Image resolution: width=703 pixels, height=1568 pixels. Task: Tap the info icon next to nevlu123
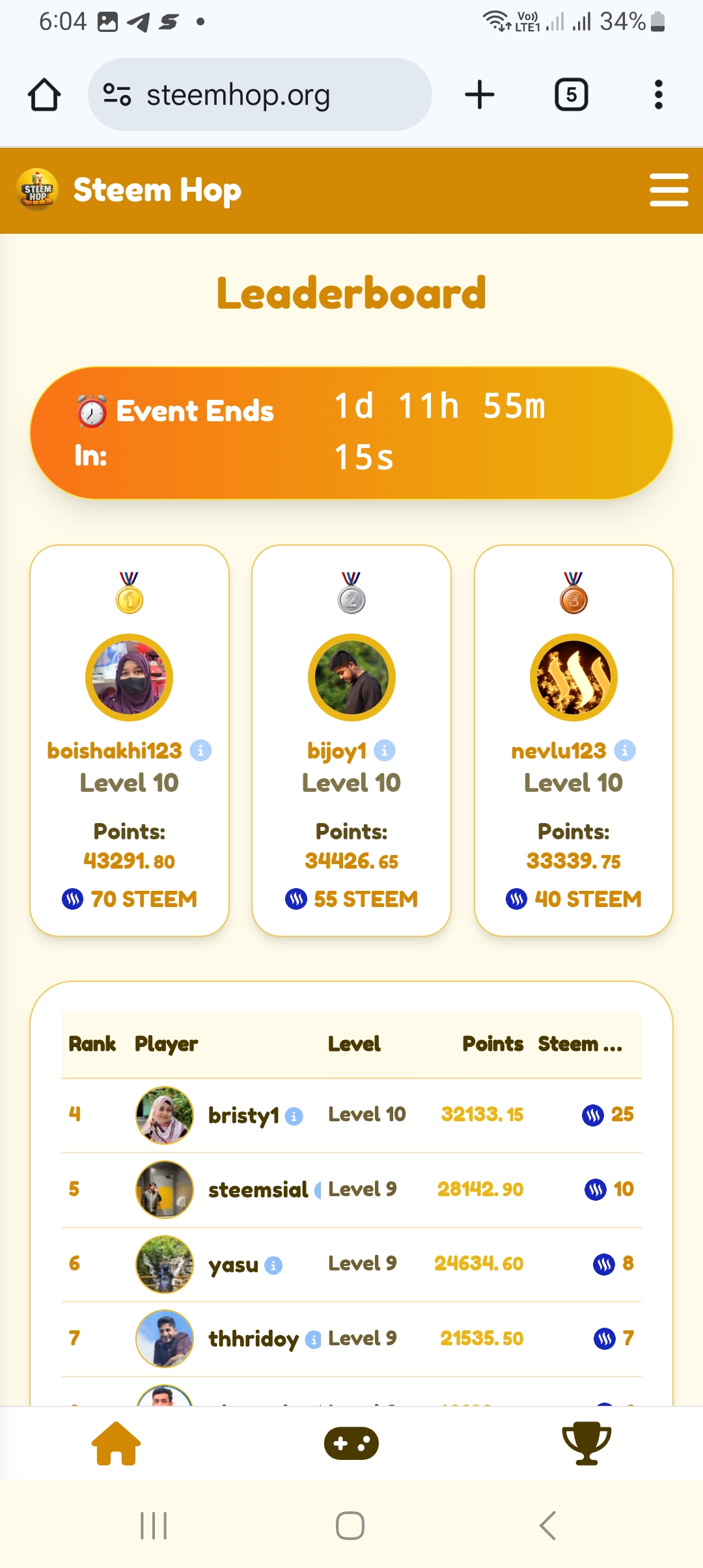tap(625, 751)
